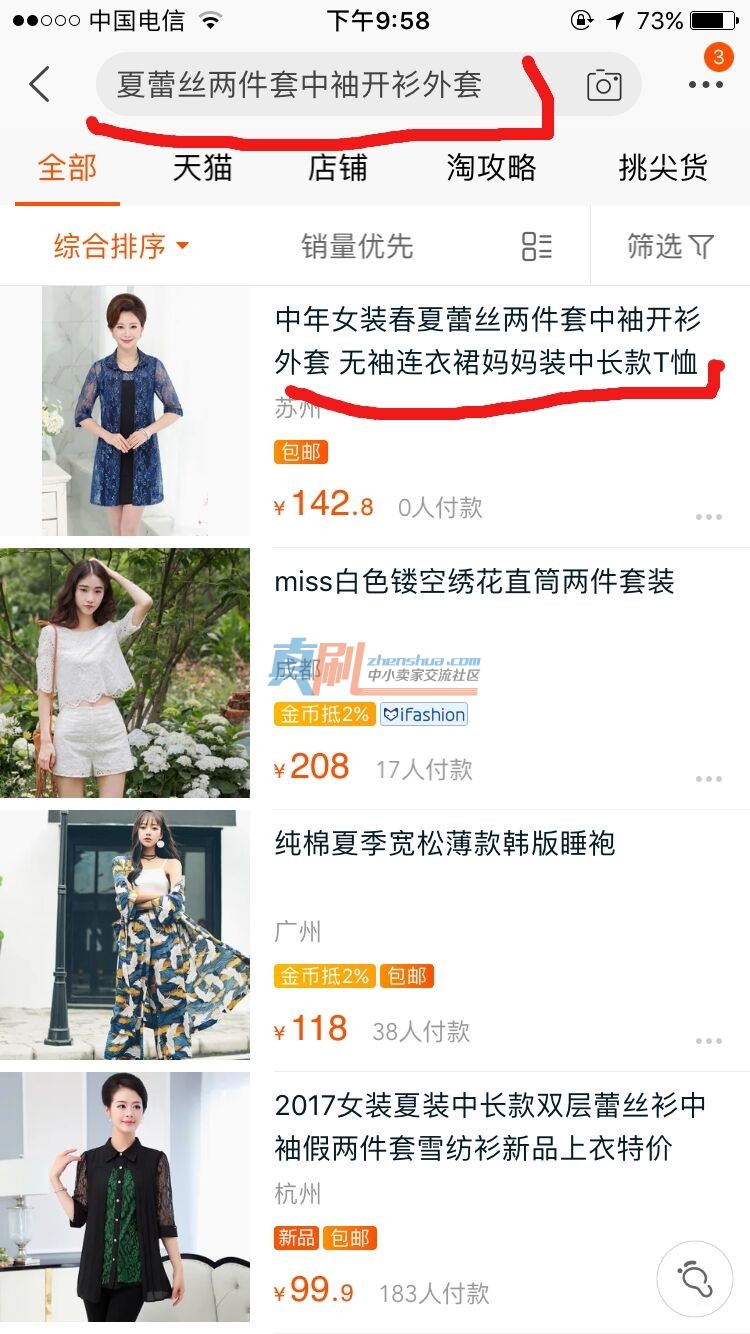750x1334 pixels.
Task: Open the 筛选 filter panel
Action: (x=670, y=246)
